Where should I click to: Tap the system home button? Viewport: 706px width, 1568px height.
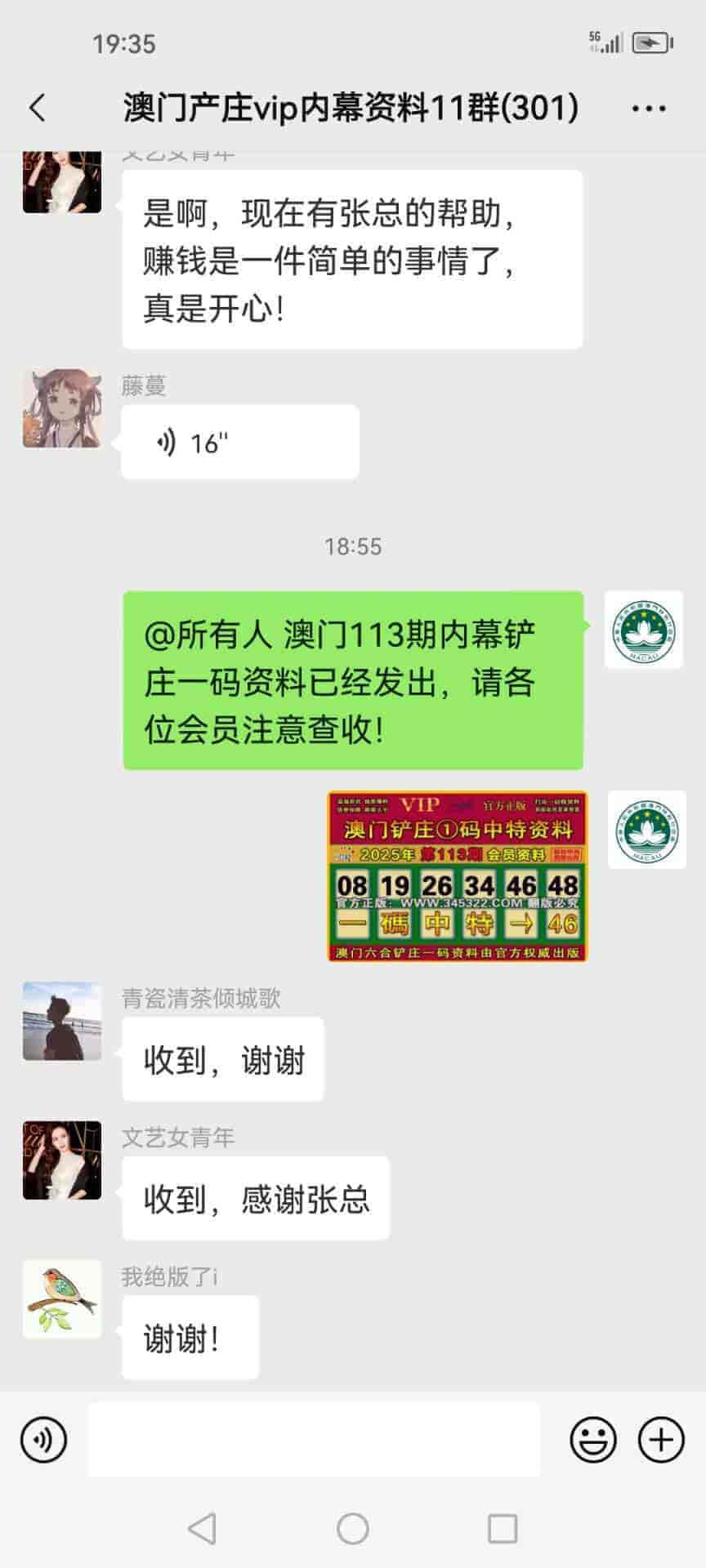point(353,1529)
